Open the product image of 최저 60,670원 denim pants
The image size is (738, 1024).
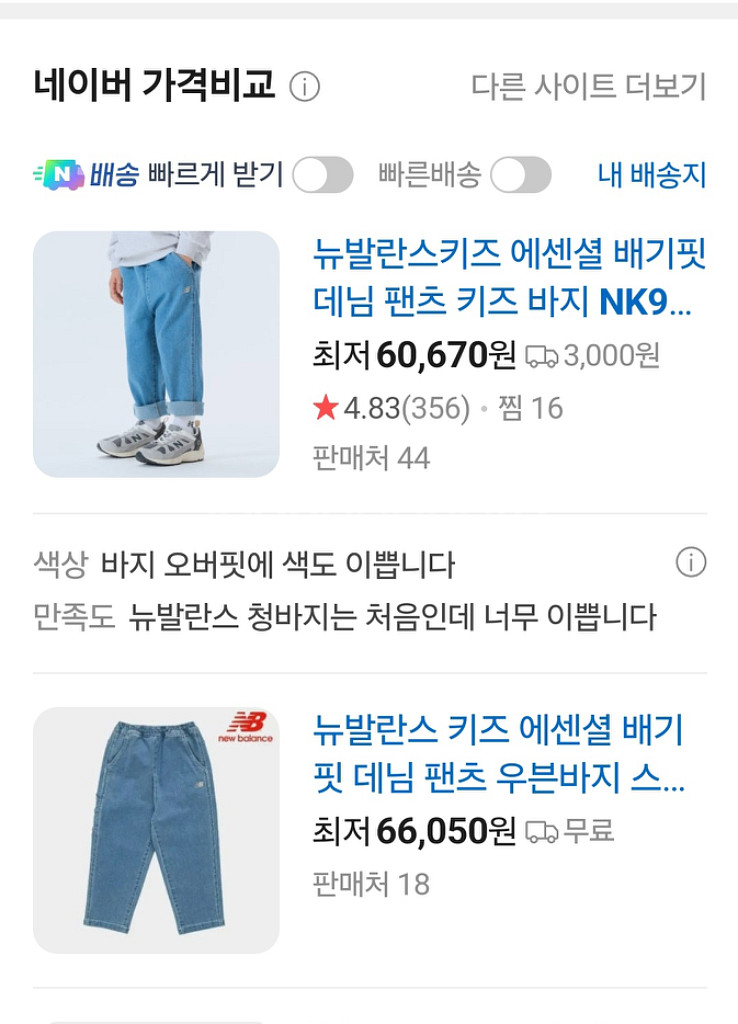(156, 354)
